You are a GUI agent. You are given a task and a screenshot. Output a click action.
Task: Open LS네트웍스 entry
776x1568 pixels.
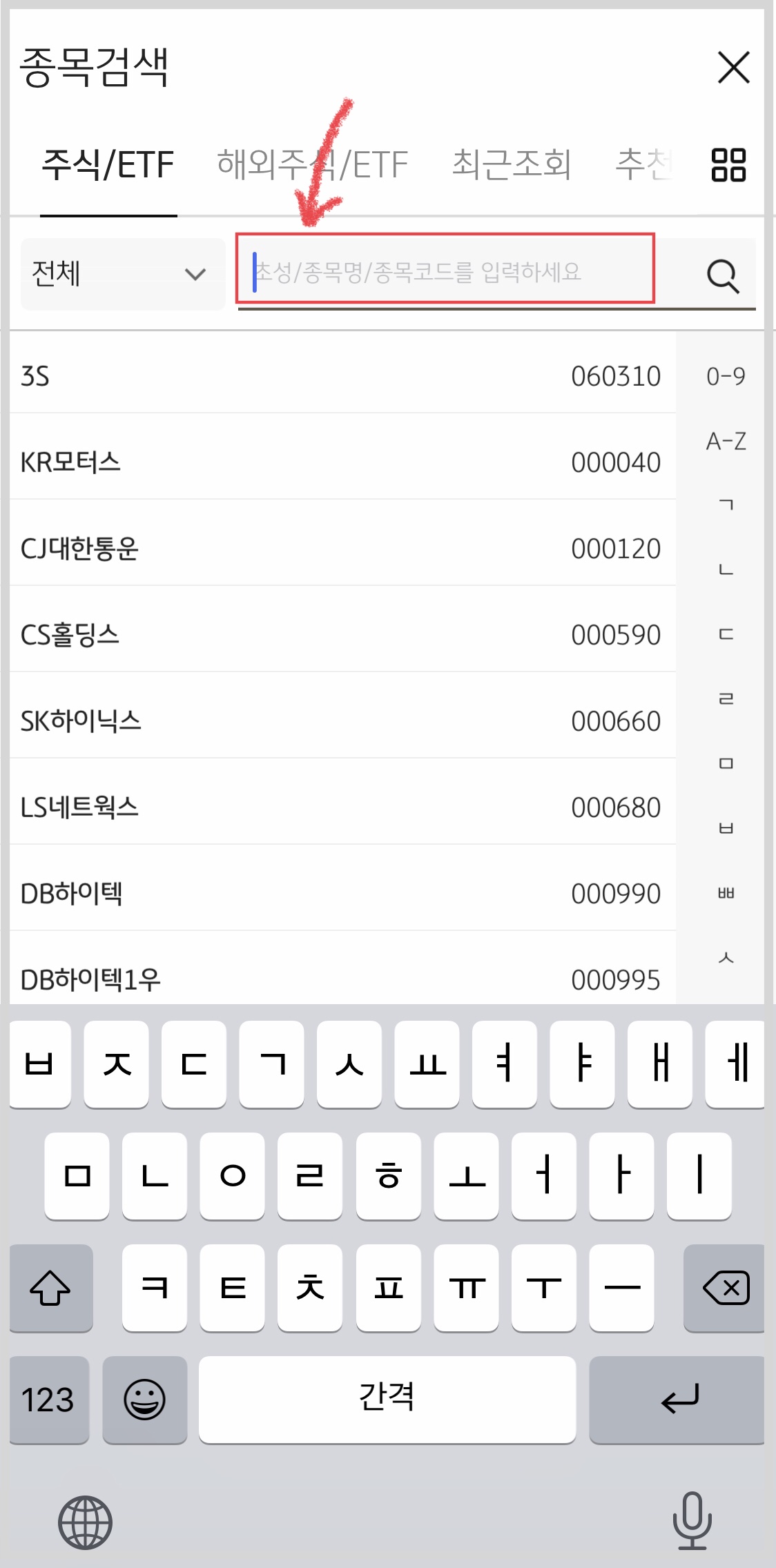pyautogui.click(x=342, y=807)
